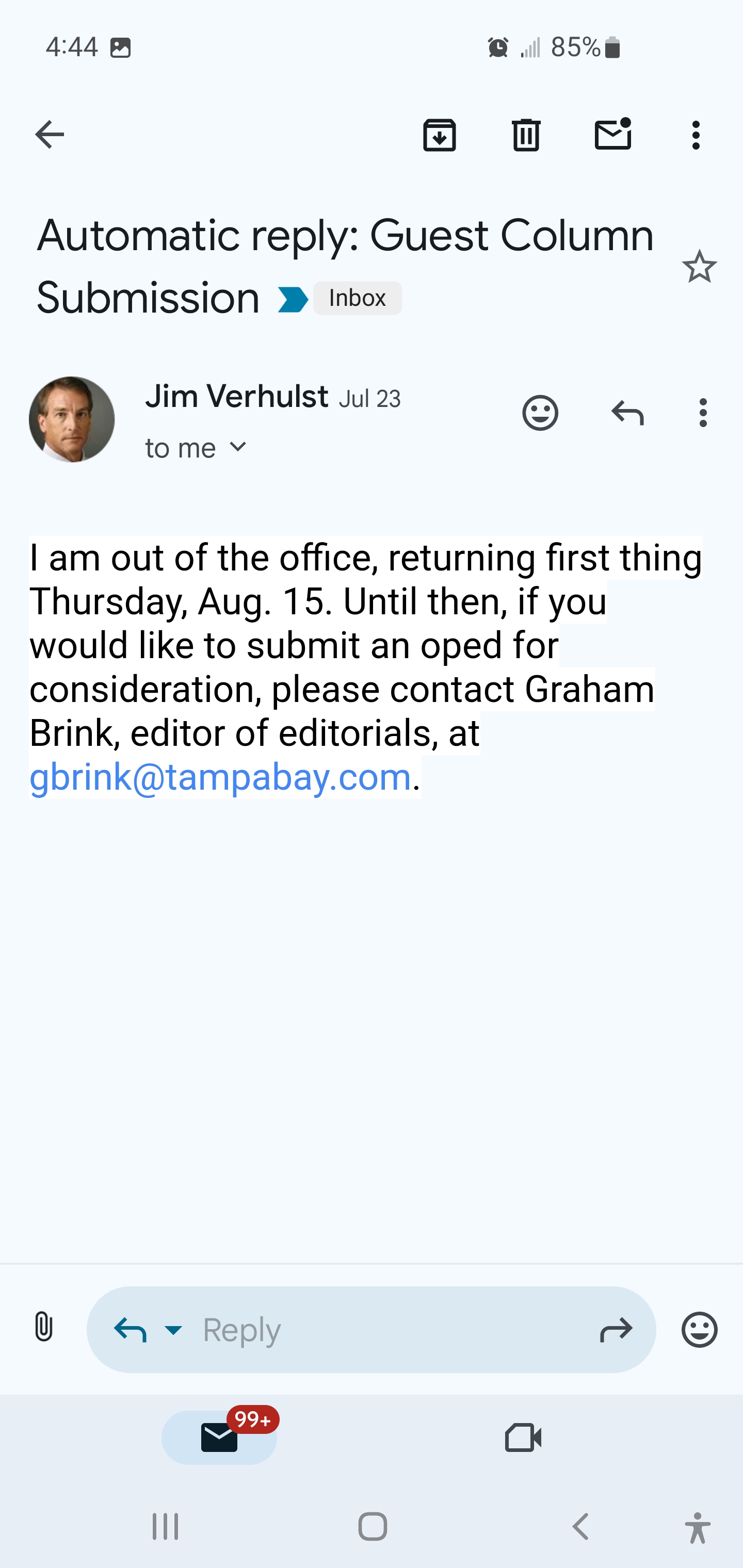Open the top-bar overflow menu
Screen dimensions: 743x1568
[x=696, y=135]
